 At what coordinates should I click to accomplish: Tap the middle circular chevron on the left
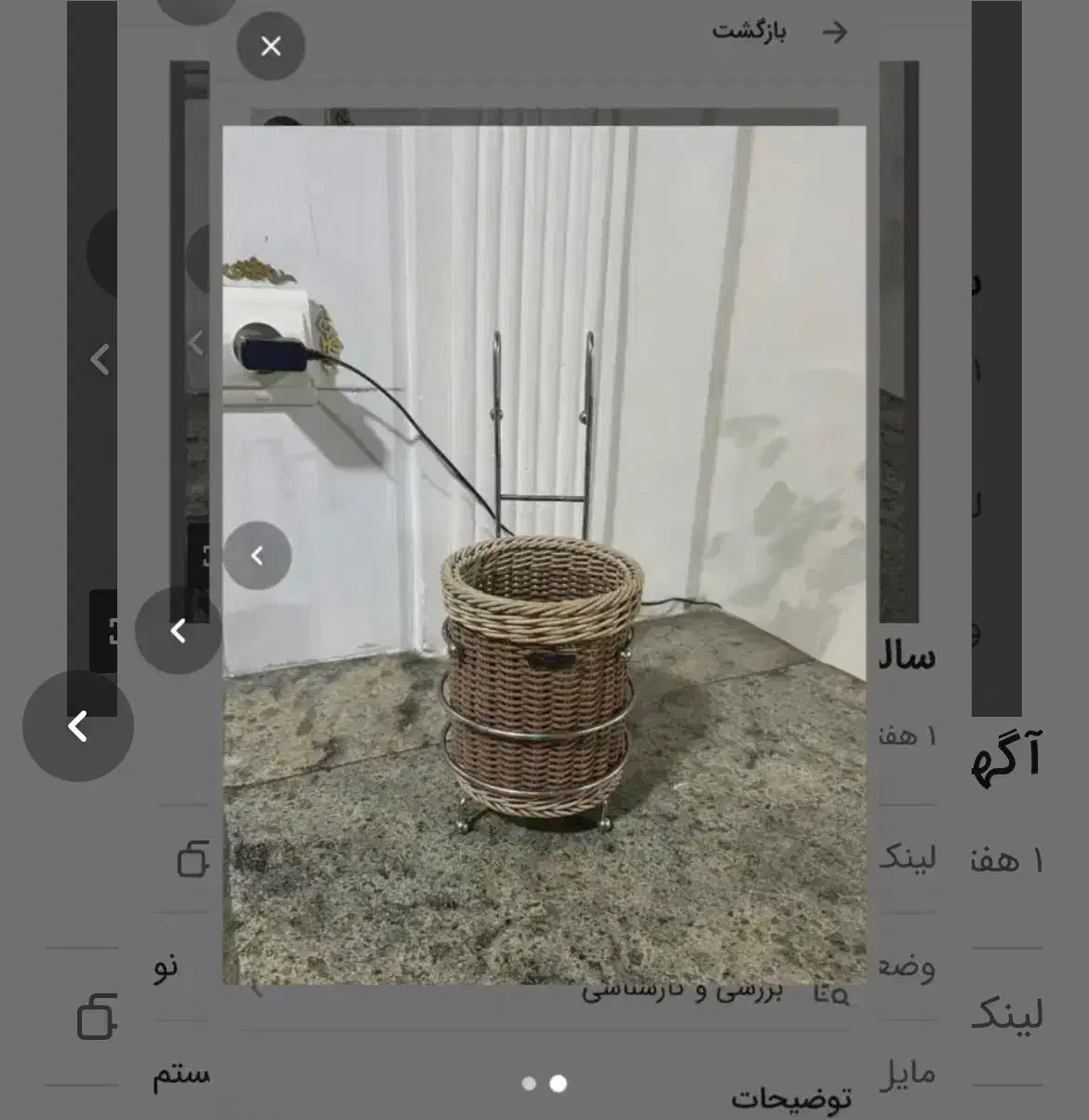(x=179, y=632)
